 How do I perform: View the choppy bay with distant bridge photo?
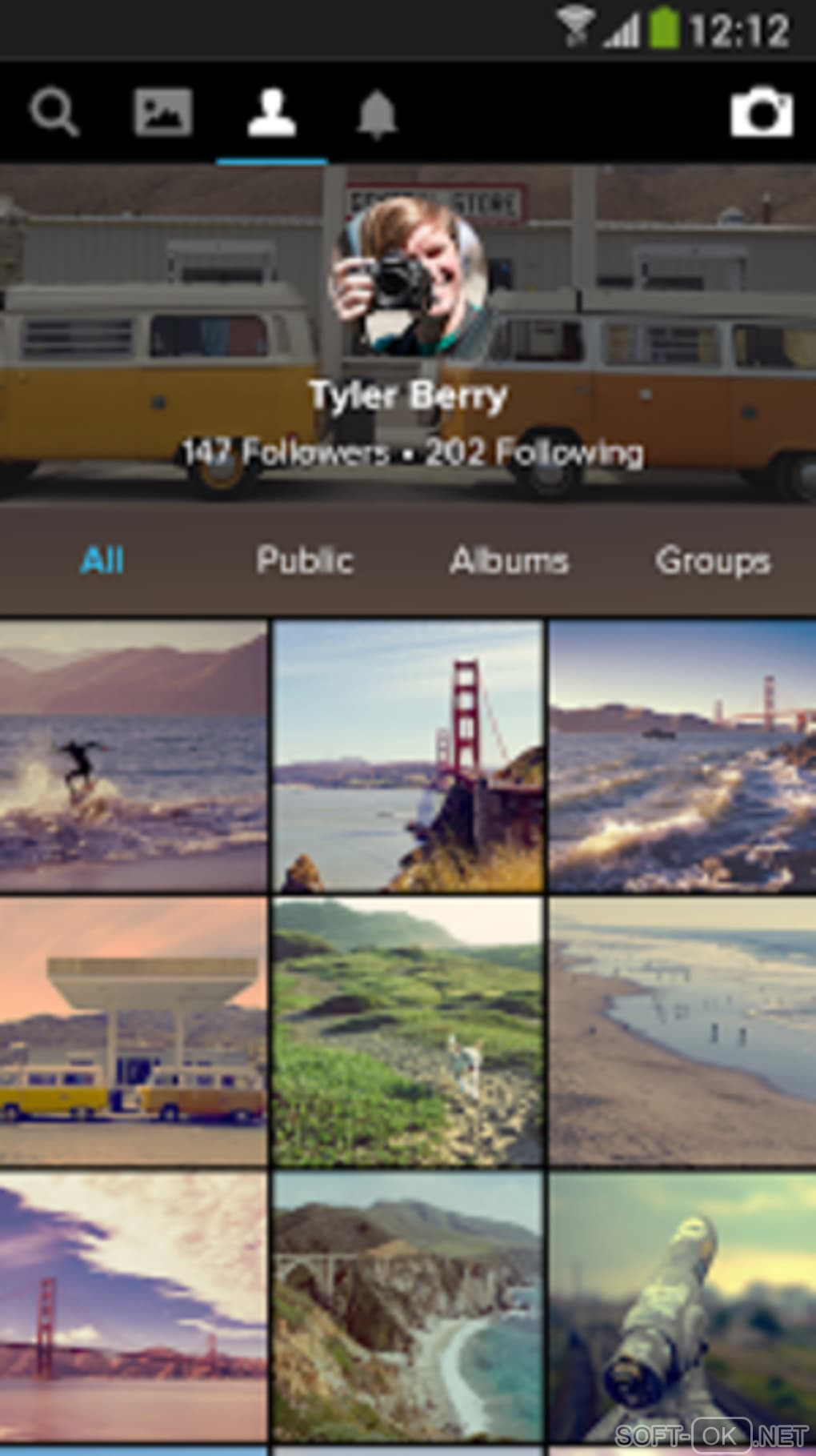(682, 756)
